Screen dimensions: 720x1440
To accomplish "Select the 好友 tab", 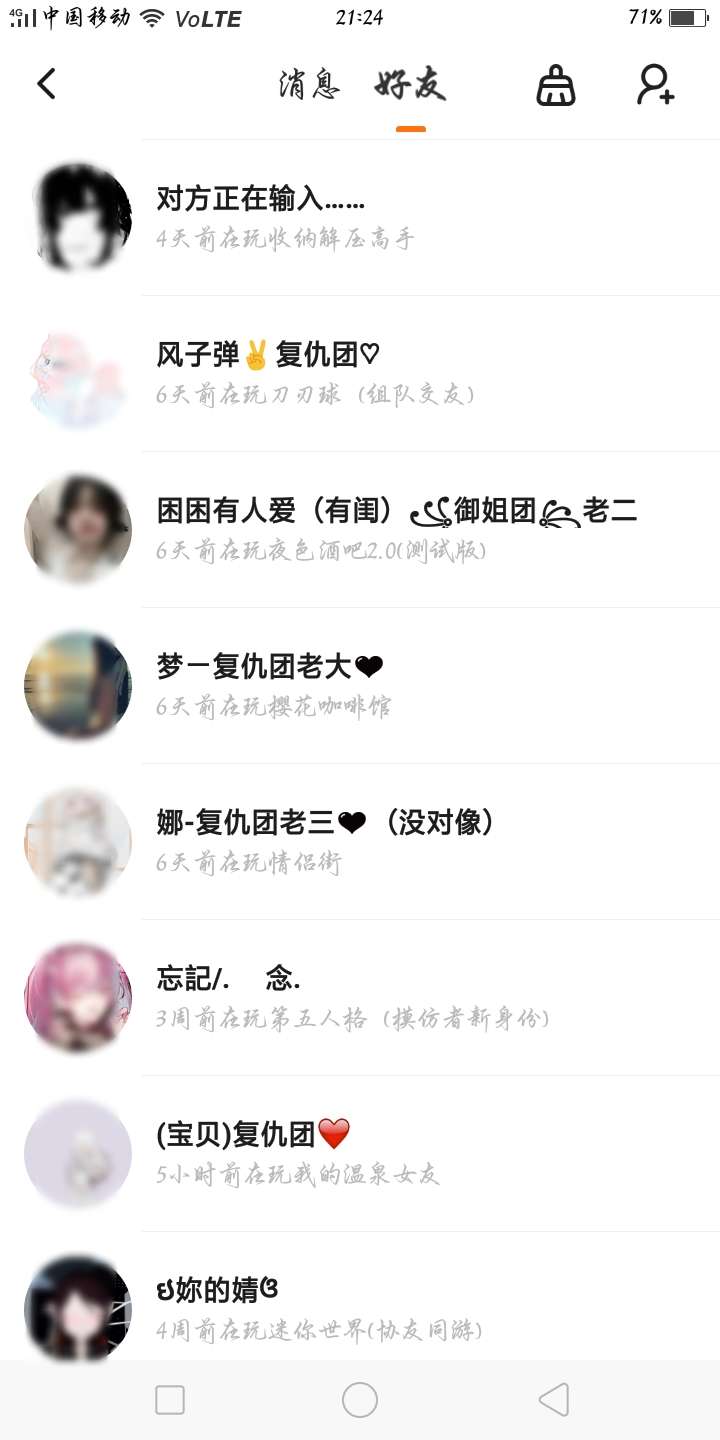I will click(410, 86).
